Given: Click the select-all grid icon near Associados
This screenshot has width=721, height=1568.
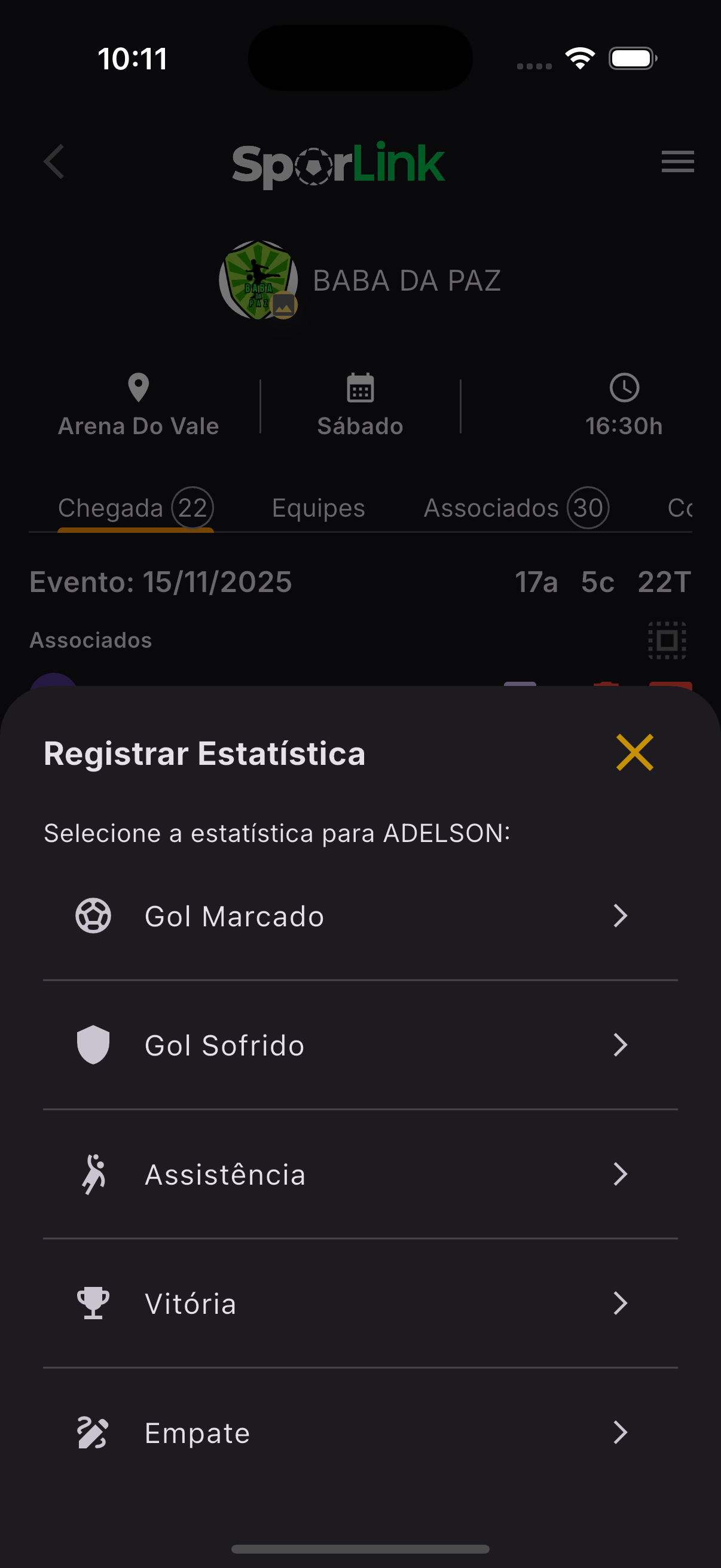Looking at the screenshot, I should click(x=667, y=640).
